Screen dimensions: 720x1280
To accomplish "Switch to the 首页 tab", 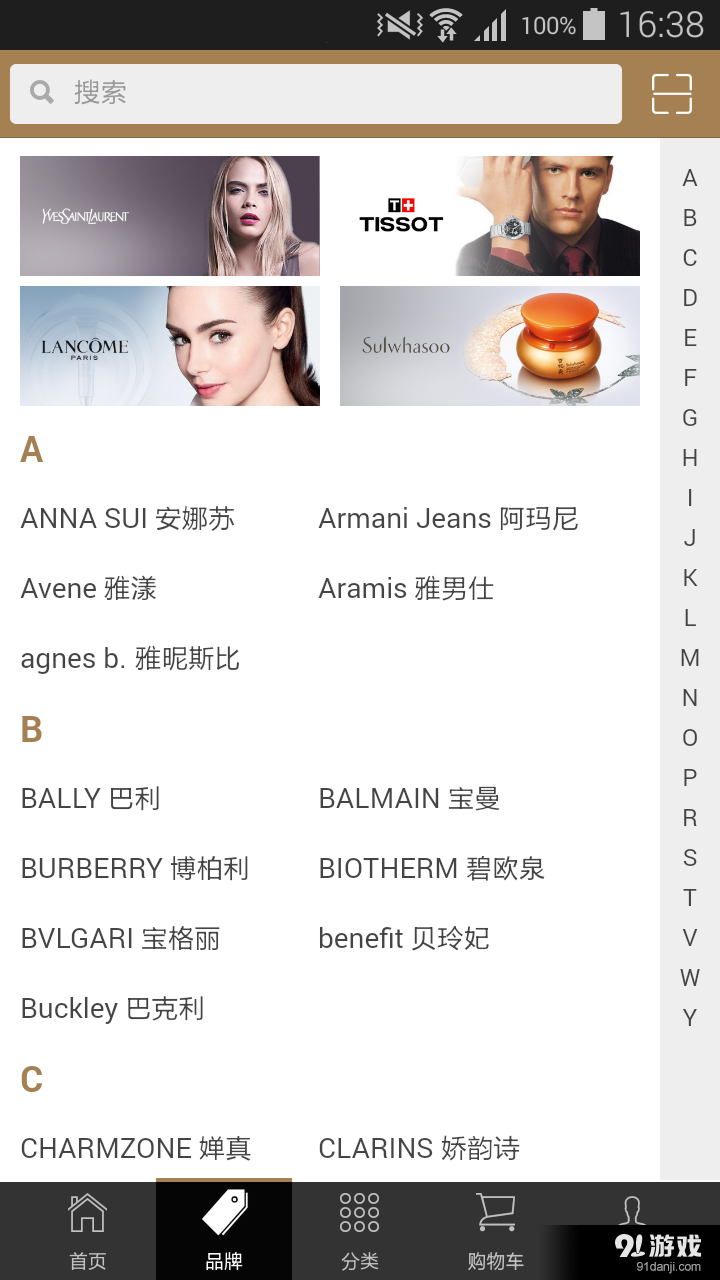I will [87, 1230].
